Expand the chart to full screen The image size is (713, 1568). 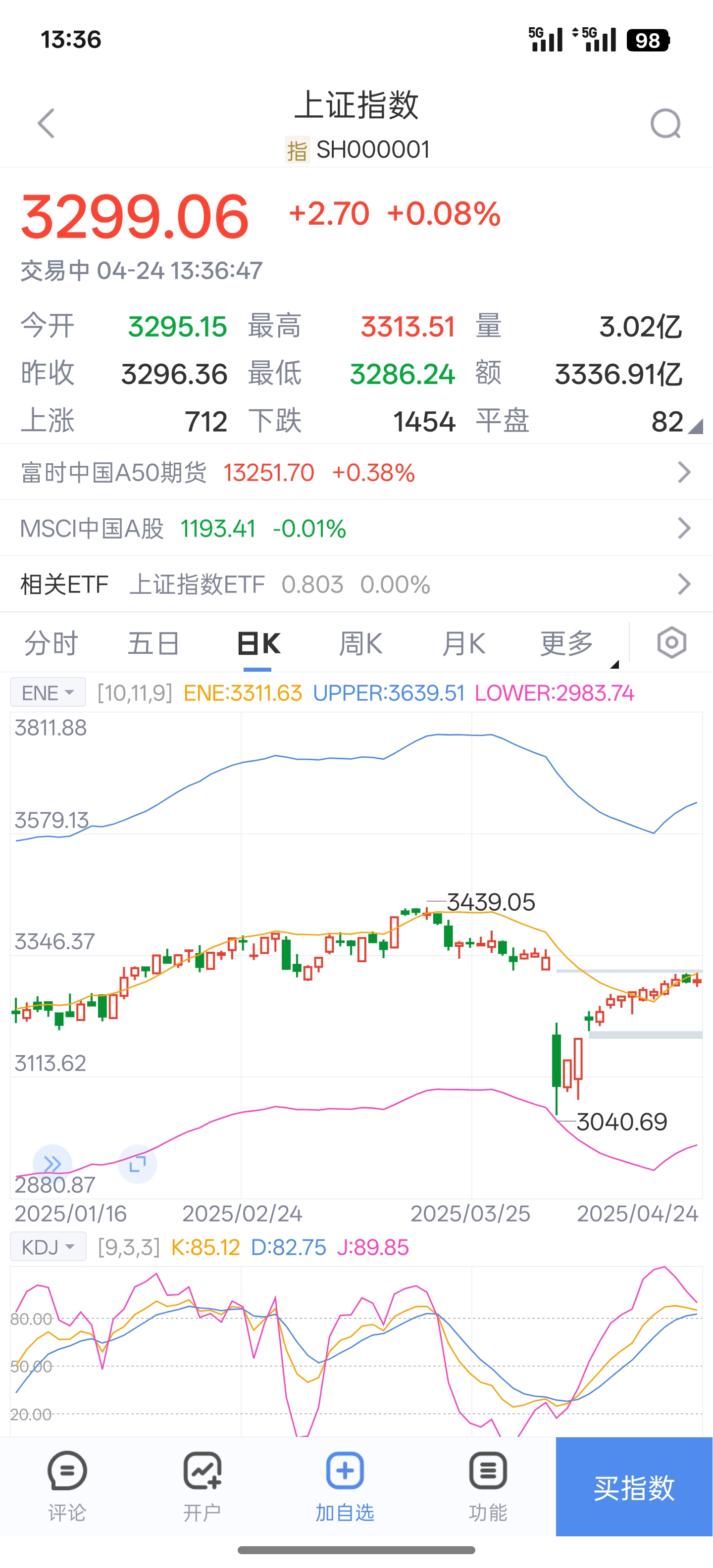tap(138, 1164)
